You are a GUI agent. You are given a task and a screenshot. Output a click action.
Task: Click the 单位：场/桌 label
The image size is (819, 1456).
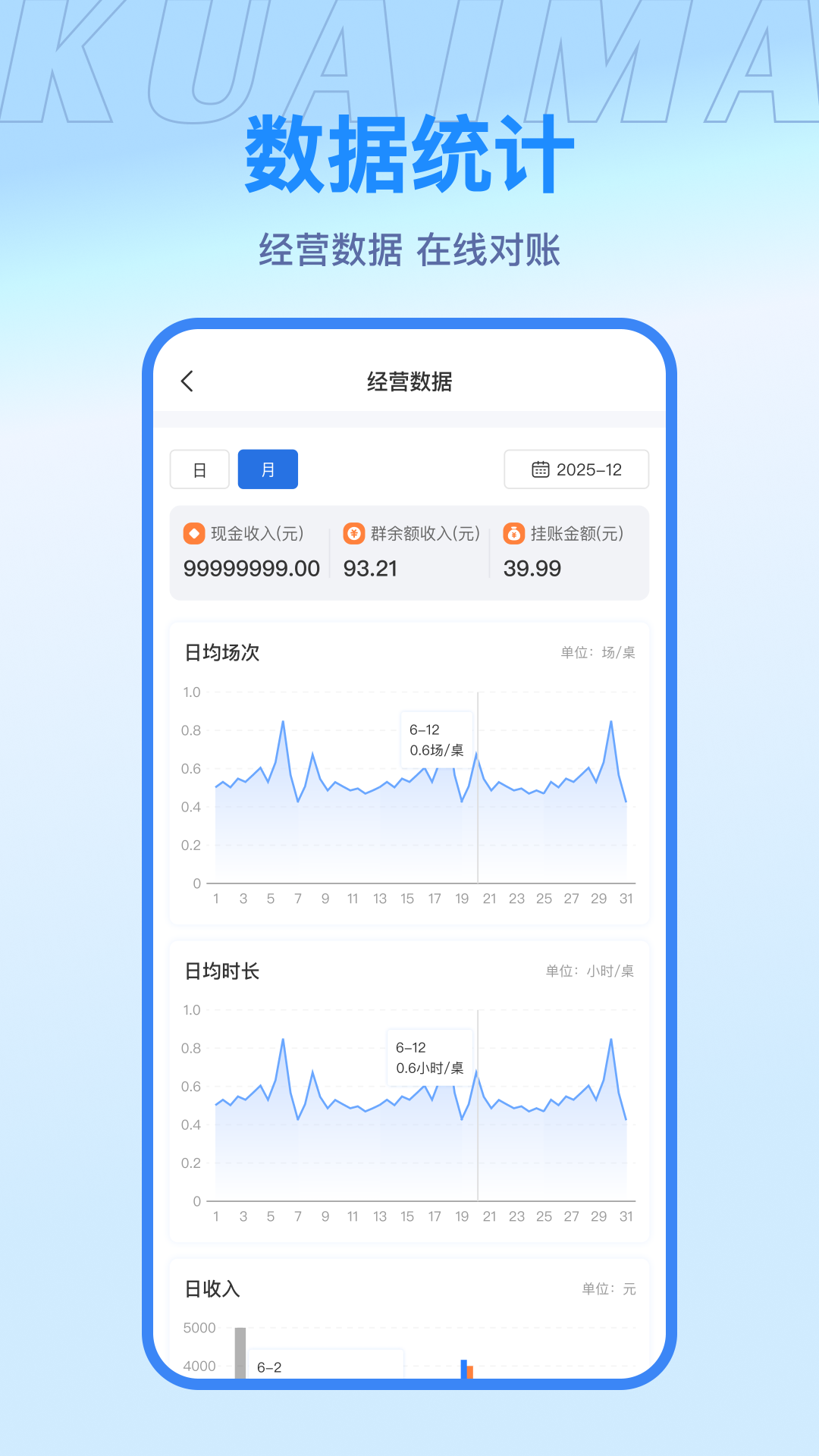coord(598,652)
